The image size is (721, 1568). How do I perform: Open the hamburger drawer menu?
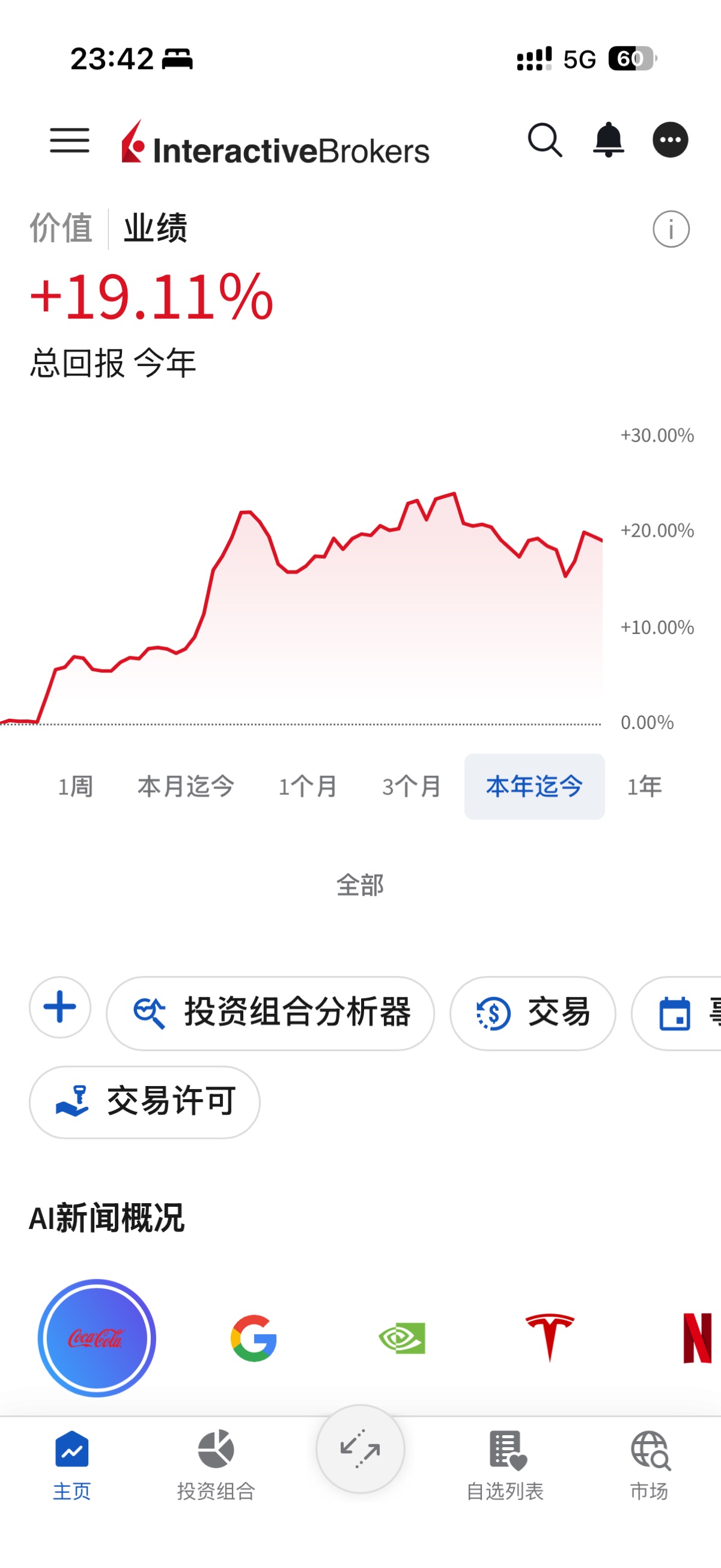(69, 141)
